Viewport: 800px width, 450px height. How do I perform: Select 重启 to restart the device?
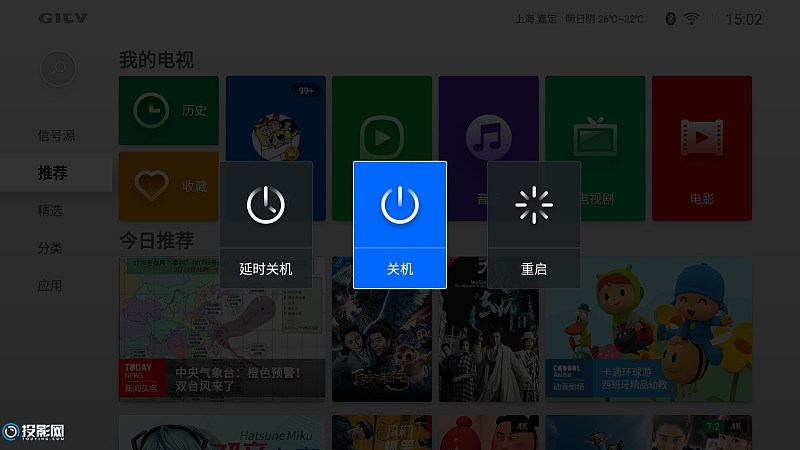[534, 225]
